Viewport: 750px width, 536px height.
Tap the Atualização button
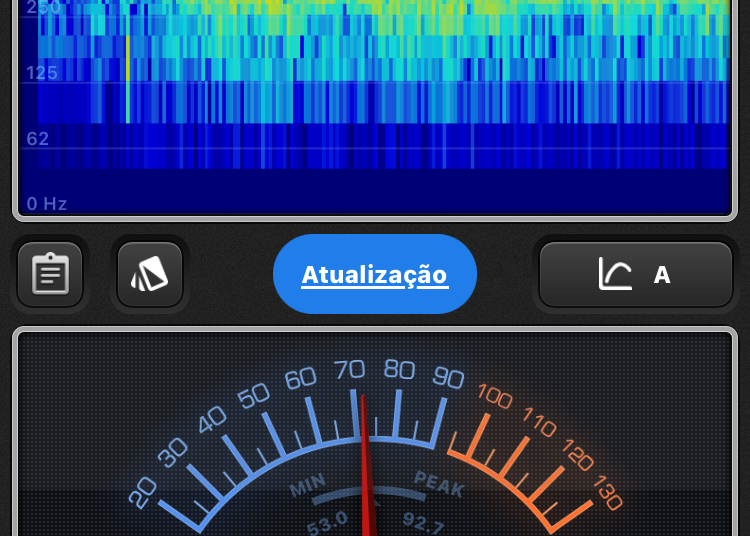[x=375, y=274]
